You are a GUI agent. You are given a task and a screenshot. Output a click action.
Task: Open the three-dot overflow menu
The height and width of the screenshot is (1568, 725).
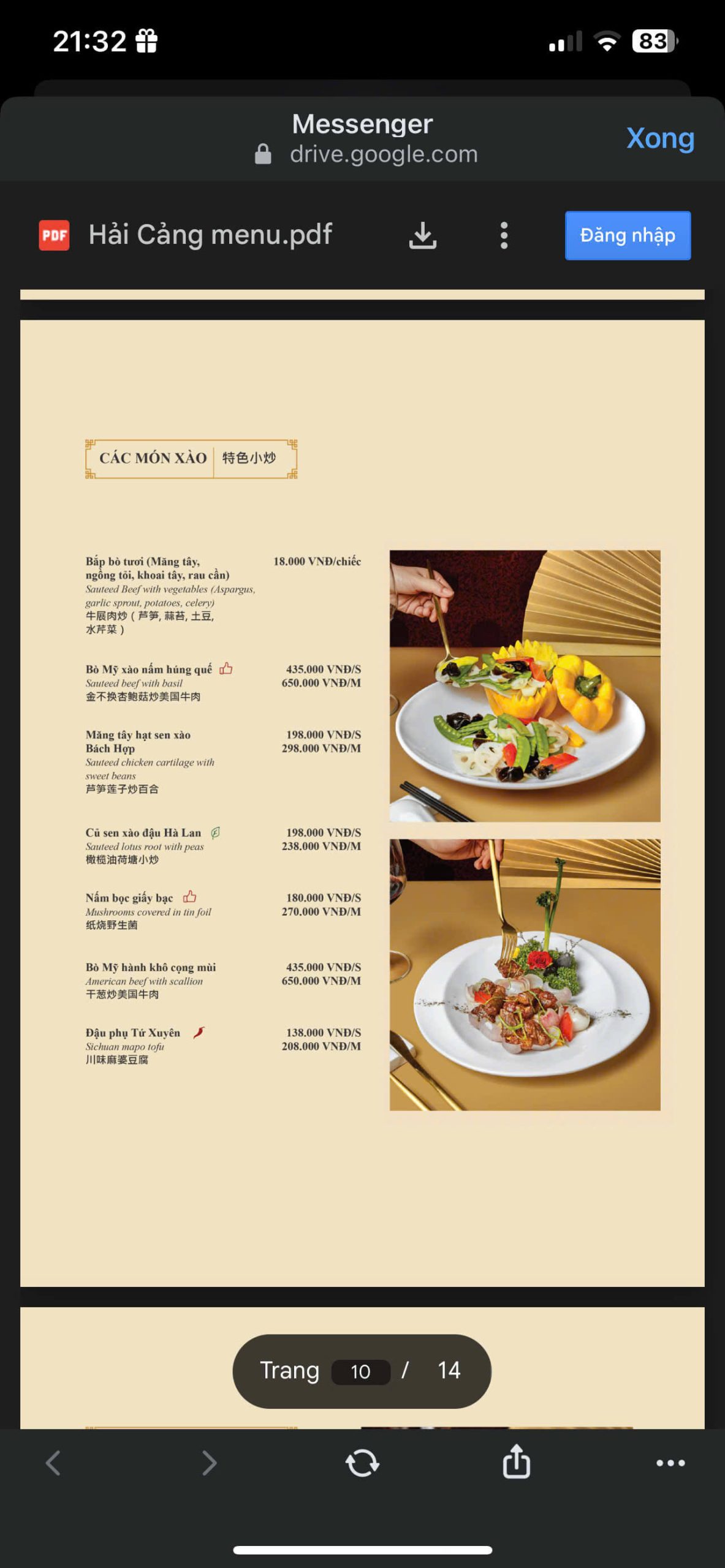(x=504, y=235)
